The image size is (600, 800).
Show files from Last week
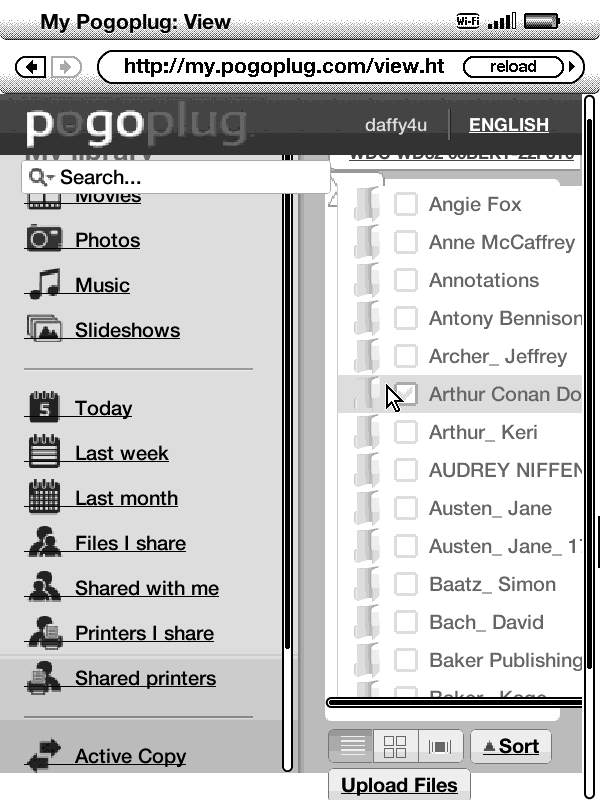pyautogui.click(x=121, y=453)
